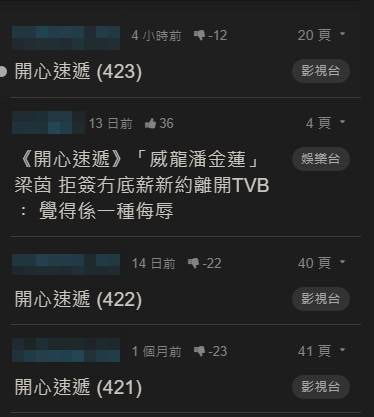Screen dimensions: 374x417
Task: Open the thread 開心速遞 (423)
Action: [x=78, y=71]
